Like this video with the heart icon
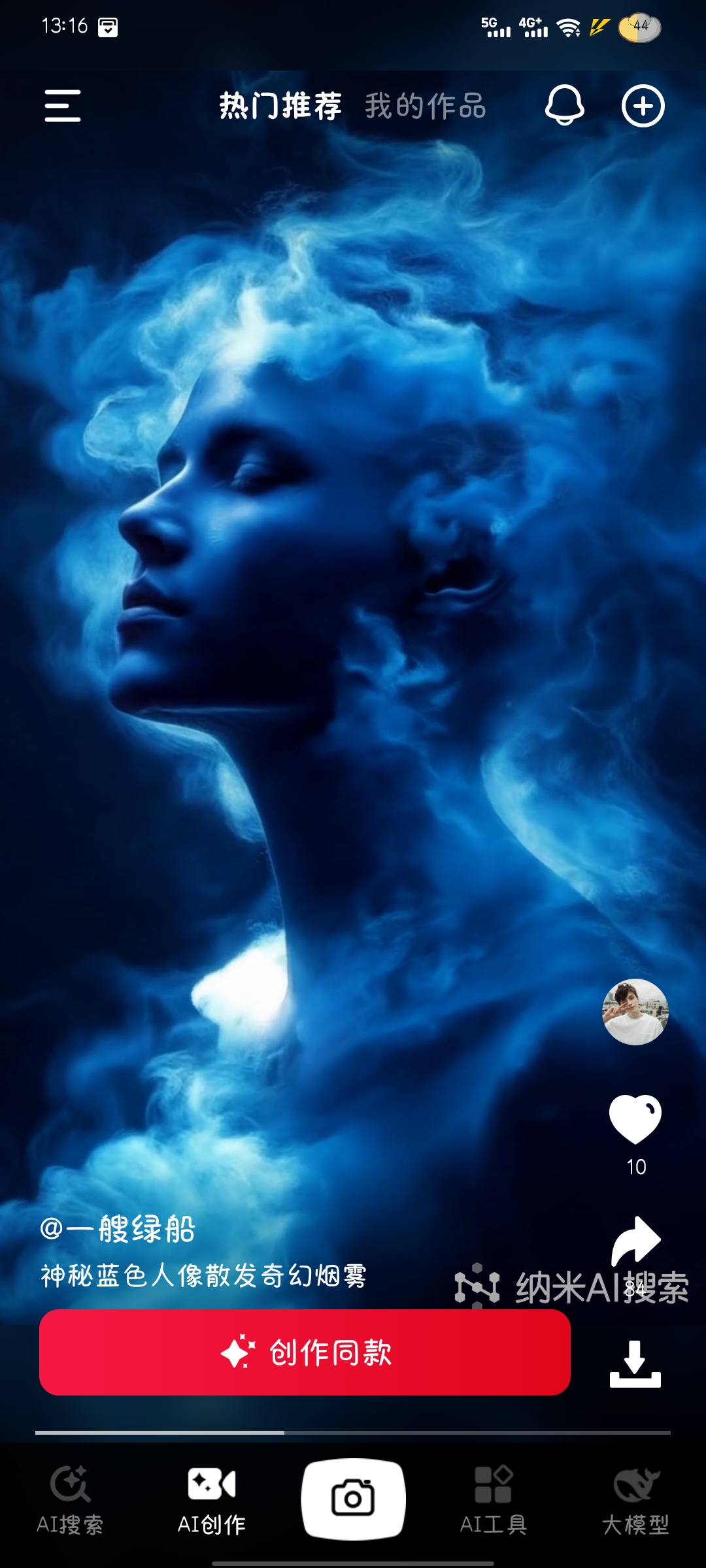The height and width of the screenshot is (1568, 706). point(635,1120)
